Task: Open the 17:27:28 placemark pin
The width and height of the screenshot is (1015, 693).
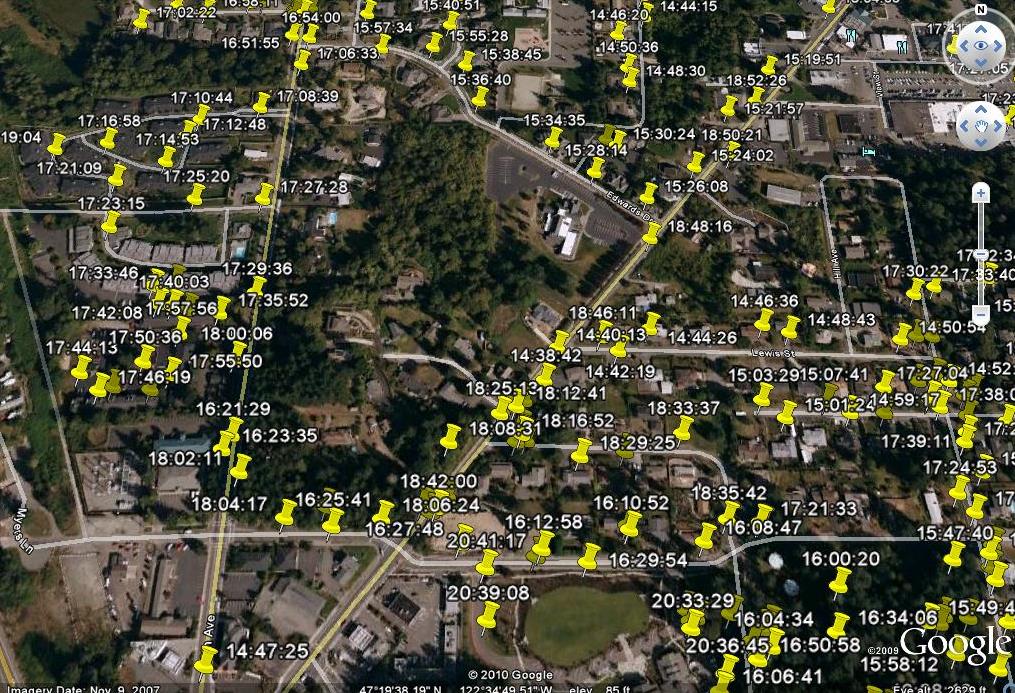Action: coord(264,194)
